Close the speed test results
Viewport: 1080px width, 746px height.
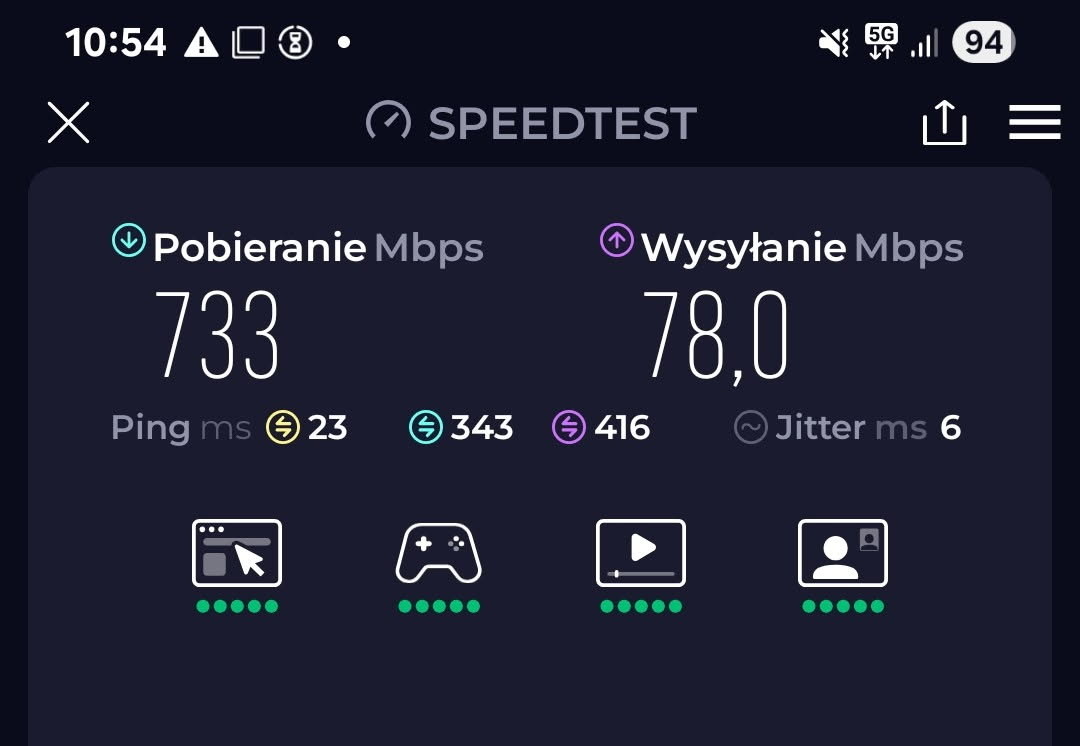[x=69, y=123]
